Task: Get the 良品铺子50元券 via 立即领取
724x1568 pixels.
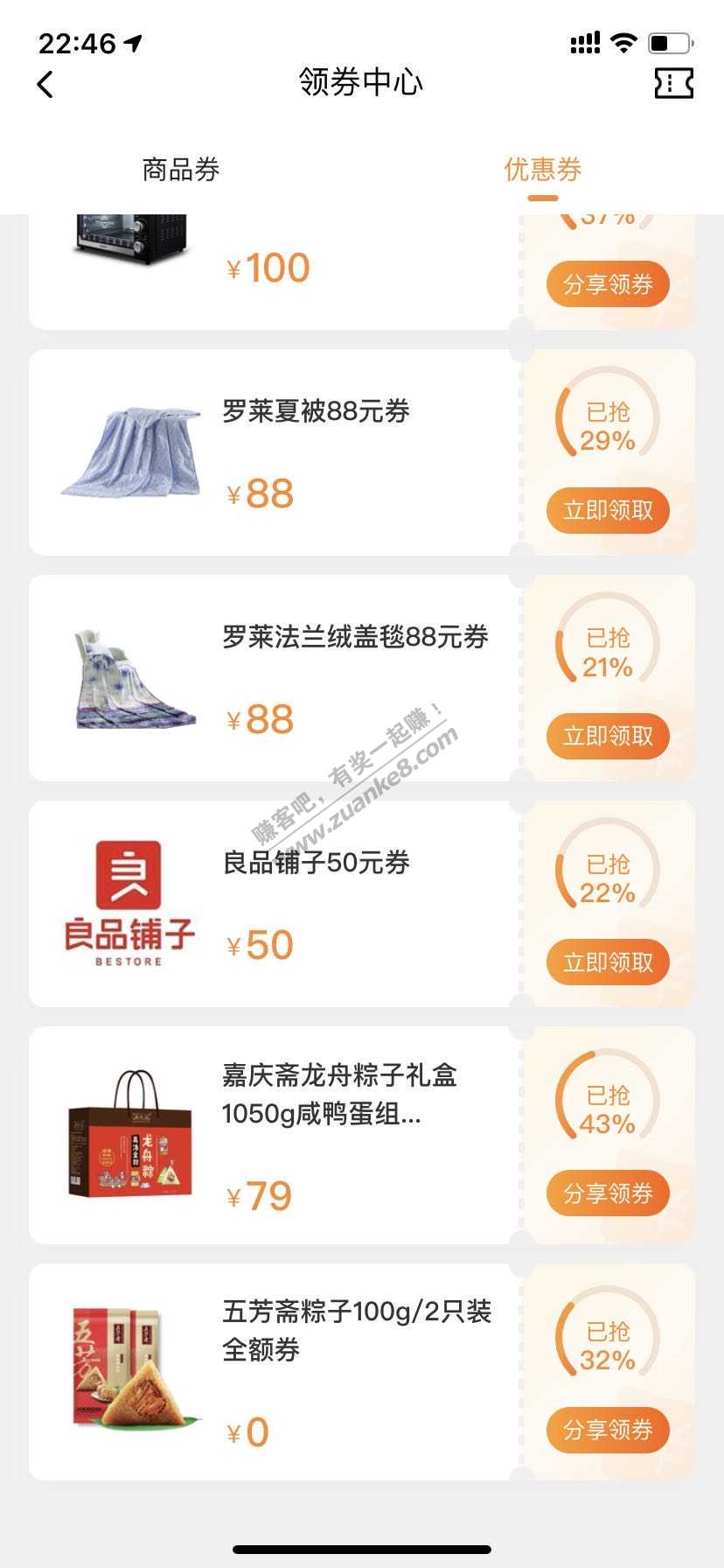Action: pos(608,962)
